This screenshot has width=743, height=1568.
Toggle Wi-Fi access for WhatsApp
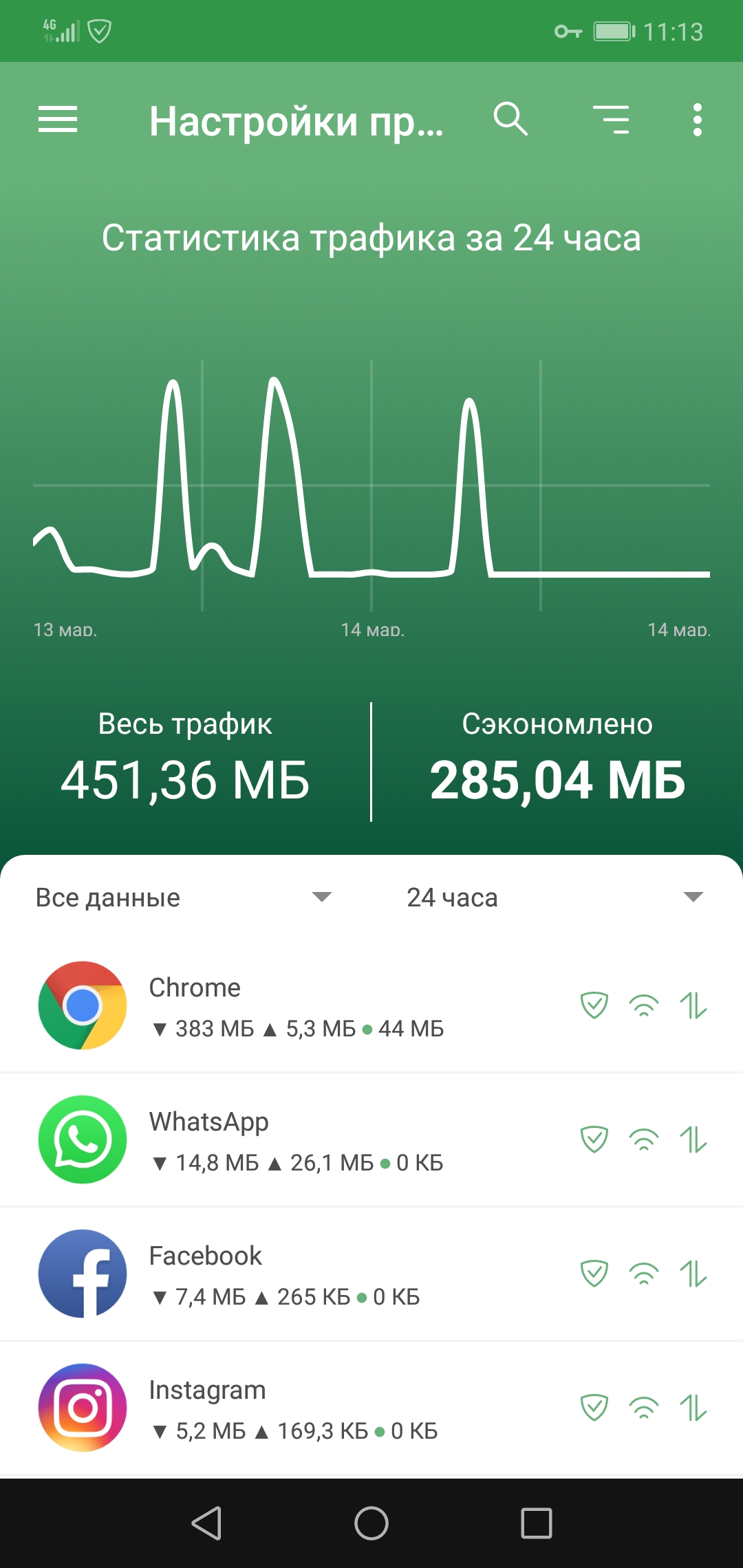(x=644, y=1140)
